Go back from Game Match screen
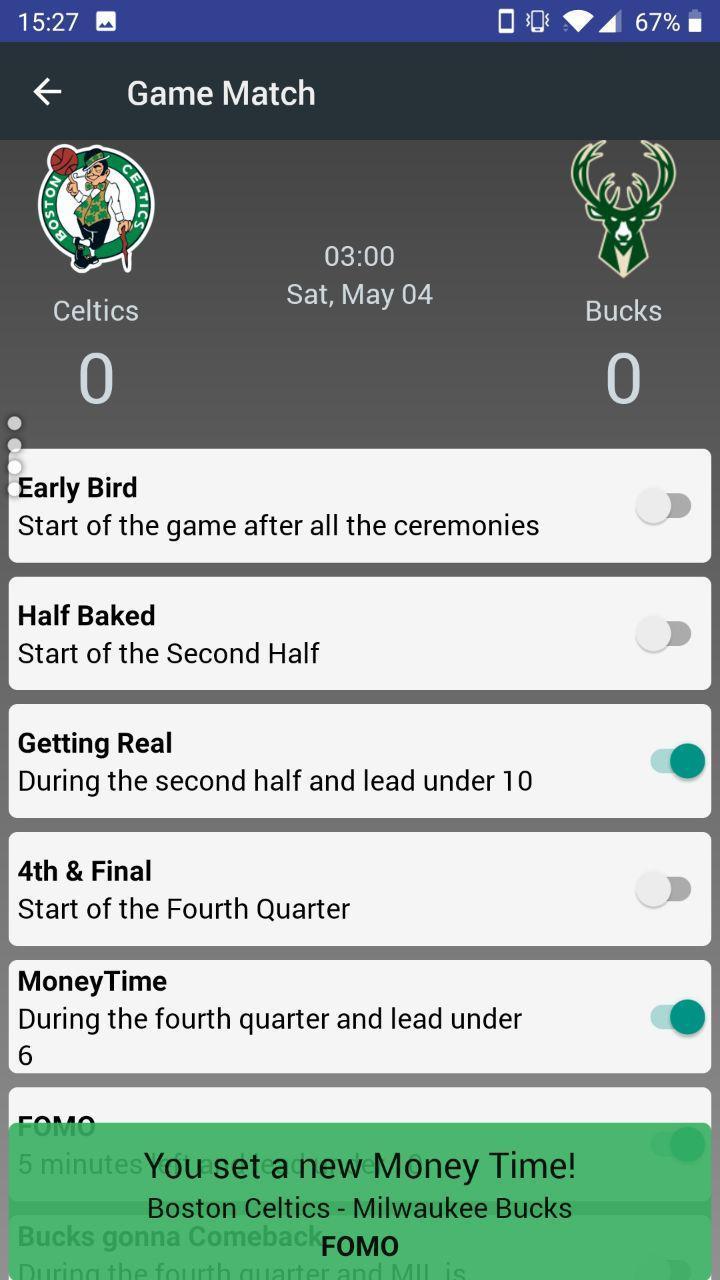The width and height of the screenshot is (720, 1280). pyautogui.click(x=47, y=92)
